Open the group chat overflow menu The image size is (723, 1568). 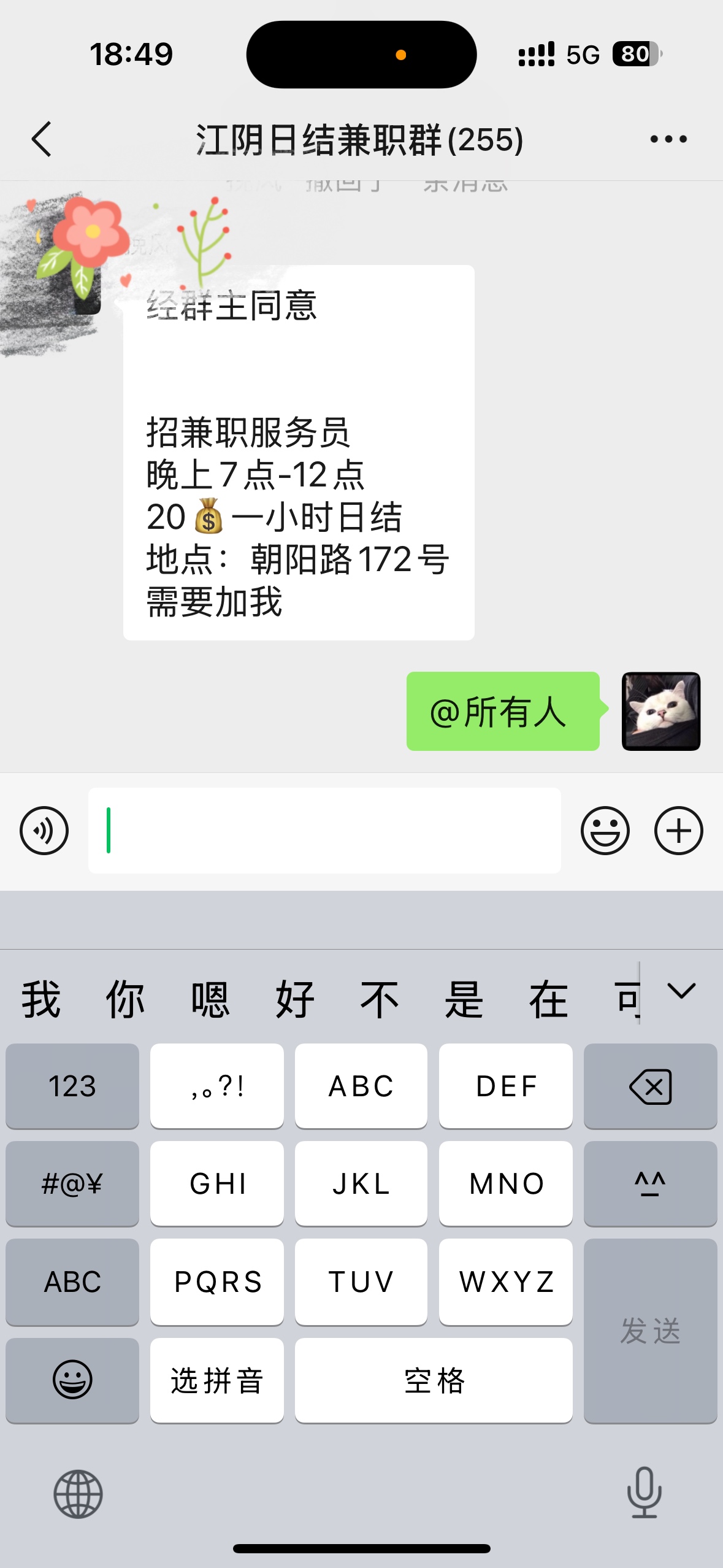click(x=668, y=139)
